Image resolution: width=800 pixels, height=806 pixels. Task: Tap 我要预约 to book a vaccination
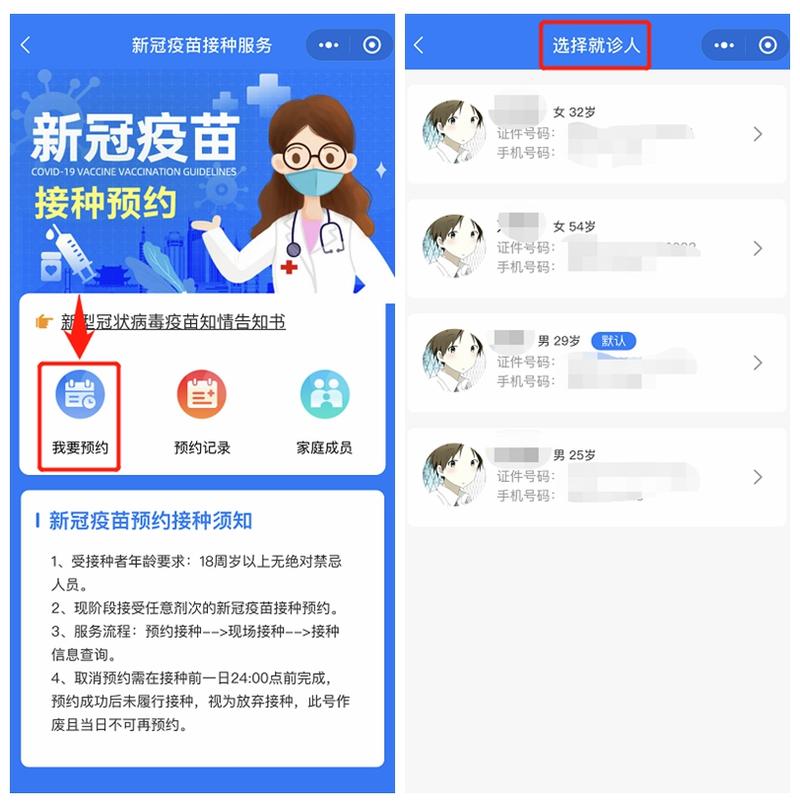[80, 412]
